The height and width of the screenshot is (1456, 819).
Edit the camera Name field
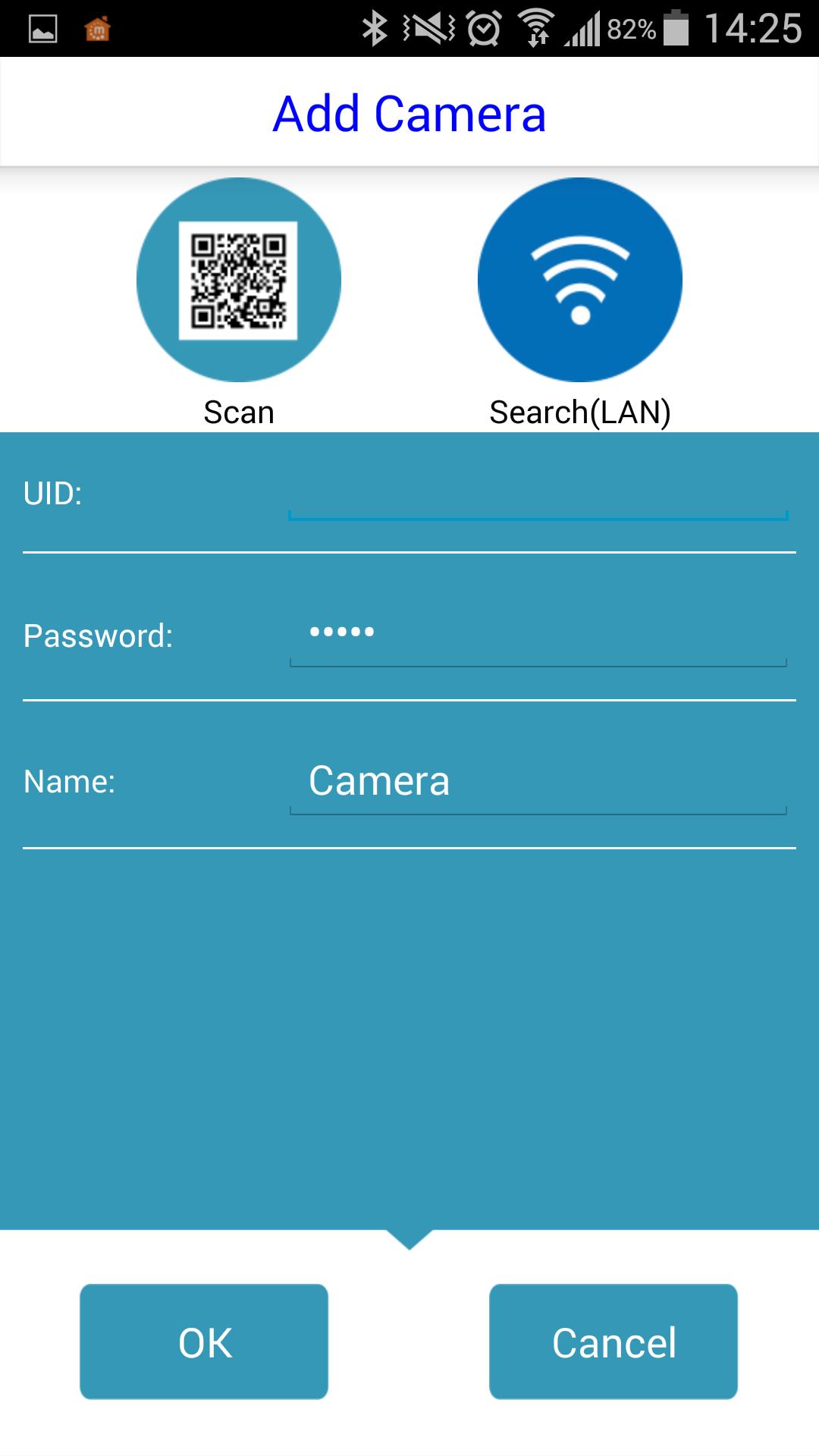(x=538, y=782)
